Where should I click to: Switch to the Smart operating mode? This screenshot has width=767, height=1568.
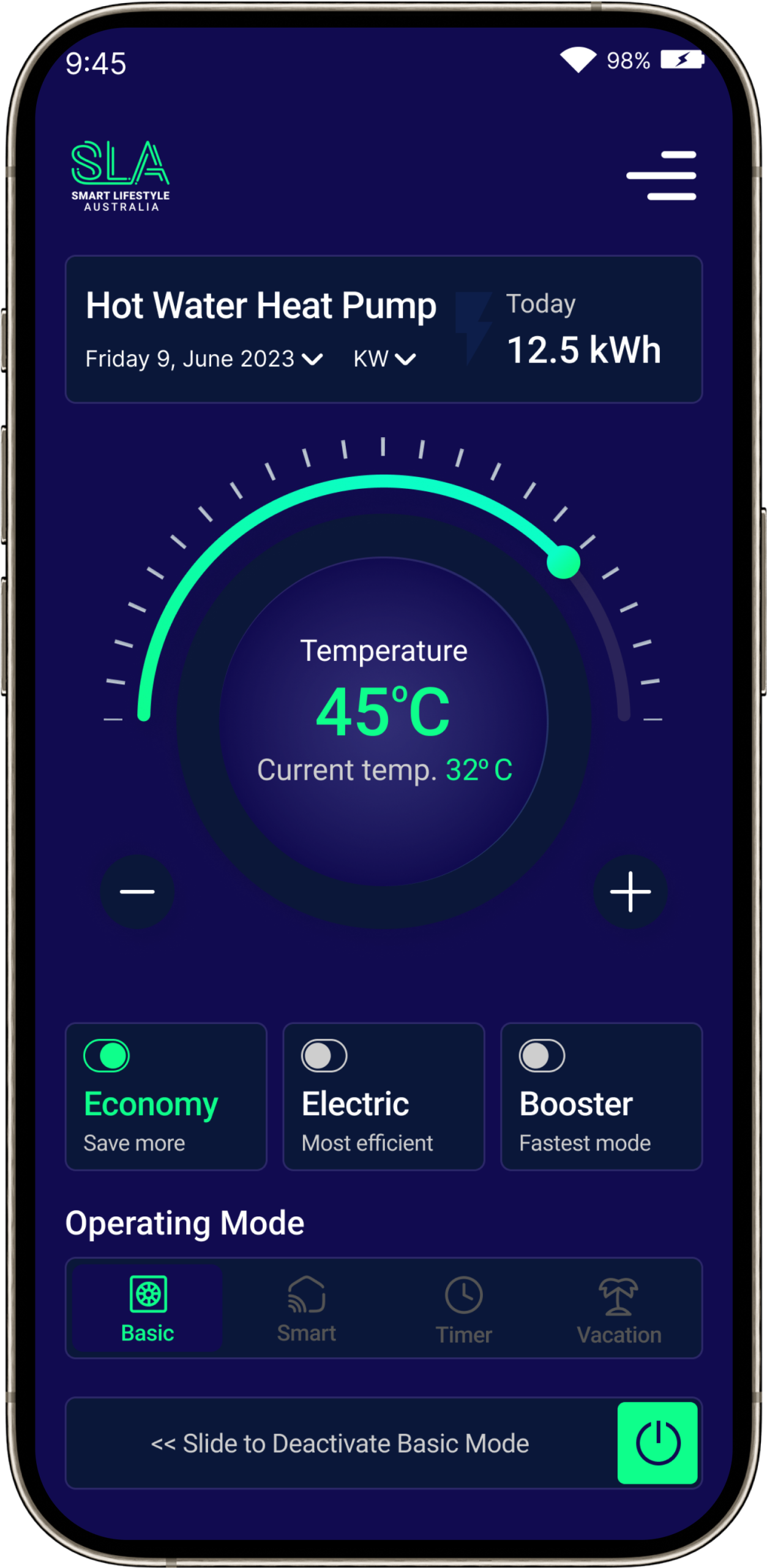(307, 1308)
